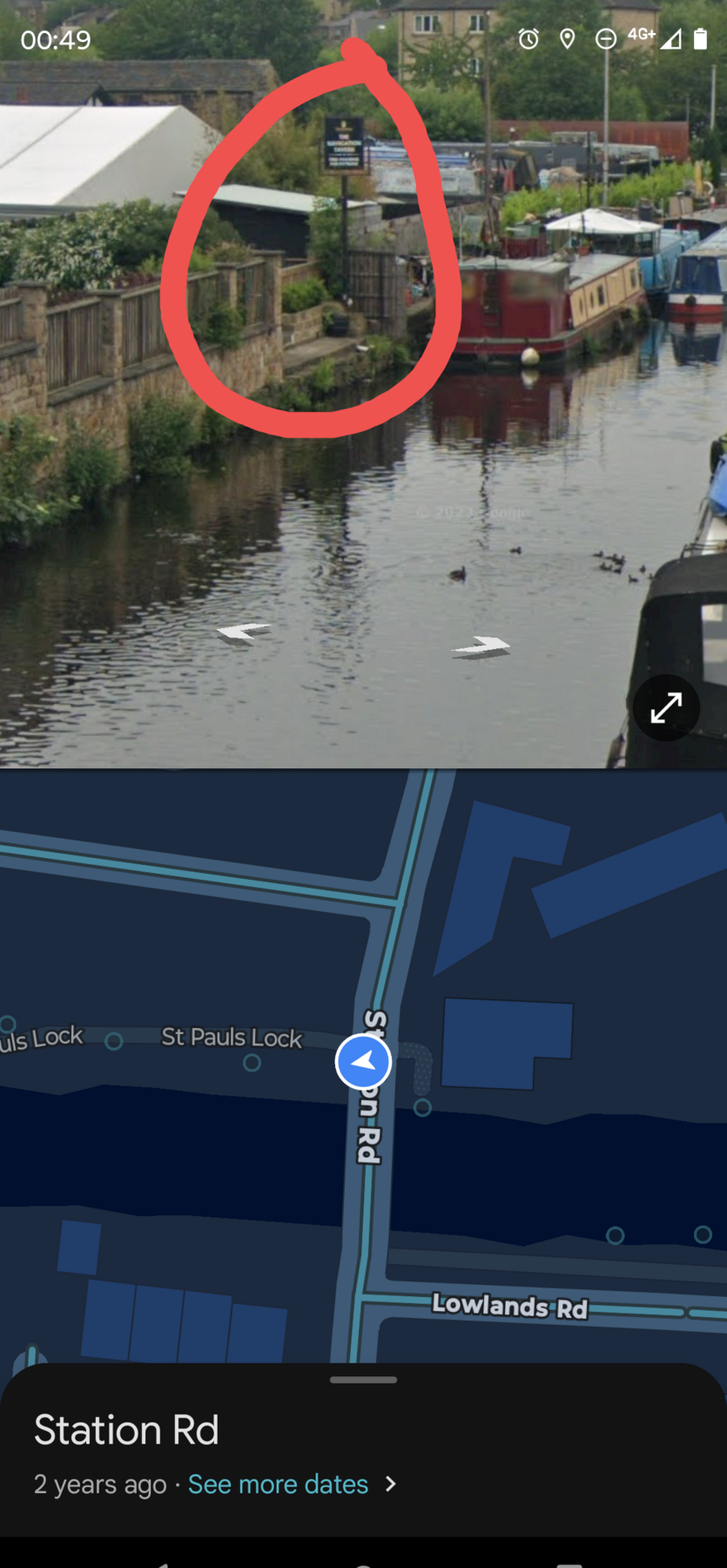The width and height of the screenshot is (727, 1568).
Task: Tap the blue current-location arrow on the map
Action: click(363, 1062)
